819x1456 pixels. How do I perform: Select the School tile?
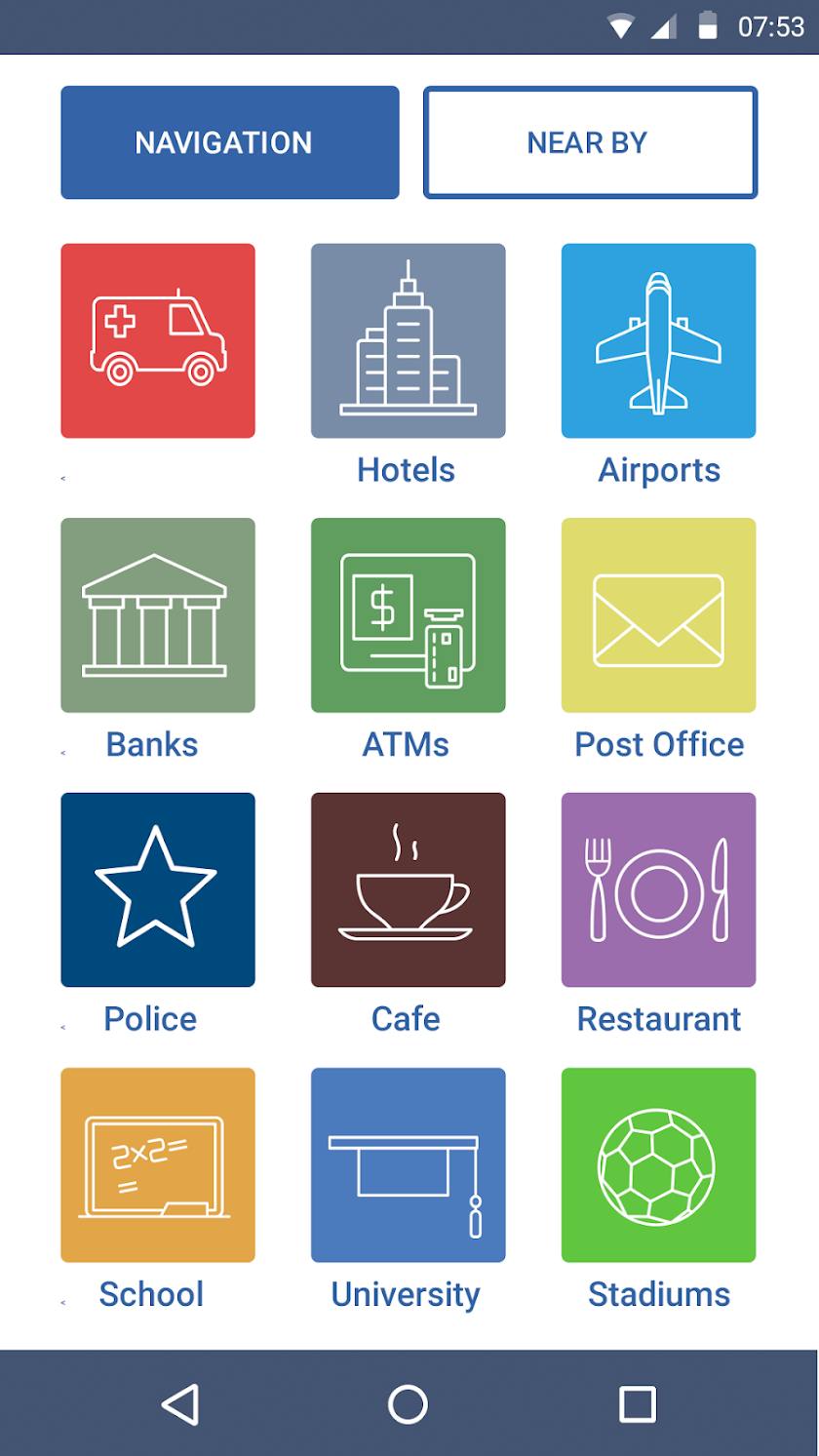coord(158,1164)
